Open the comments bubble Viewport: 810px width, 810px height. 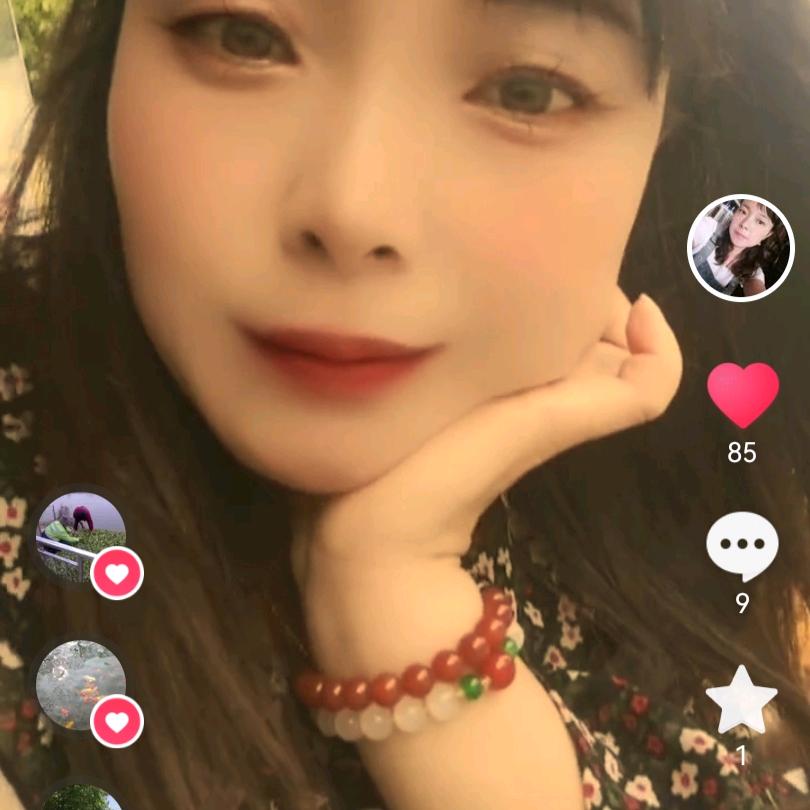point(741,547)
